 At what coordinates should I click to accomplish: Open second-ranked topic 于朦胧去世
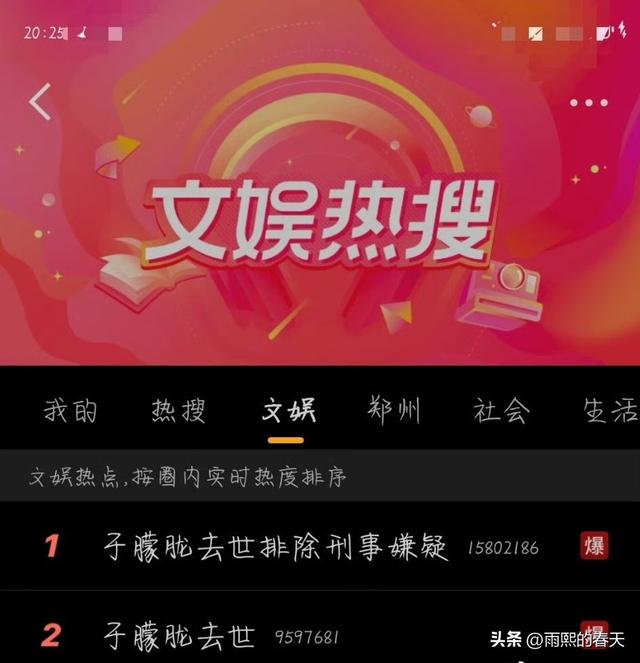click(180, 635)
